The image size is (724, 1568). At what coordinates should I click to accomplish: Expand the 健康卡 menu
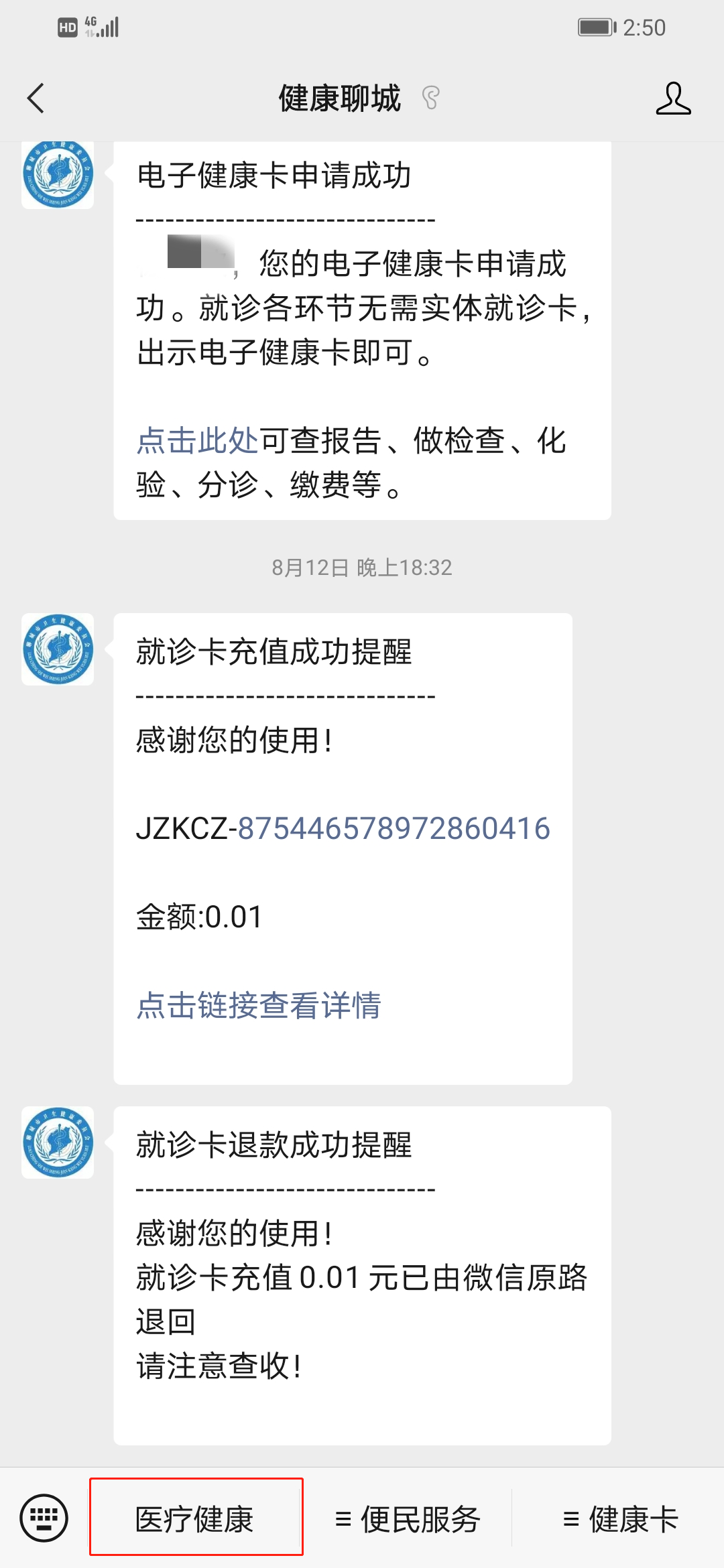621,1518
